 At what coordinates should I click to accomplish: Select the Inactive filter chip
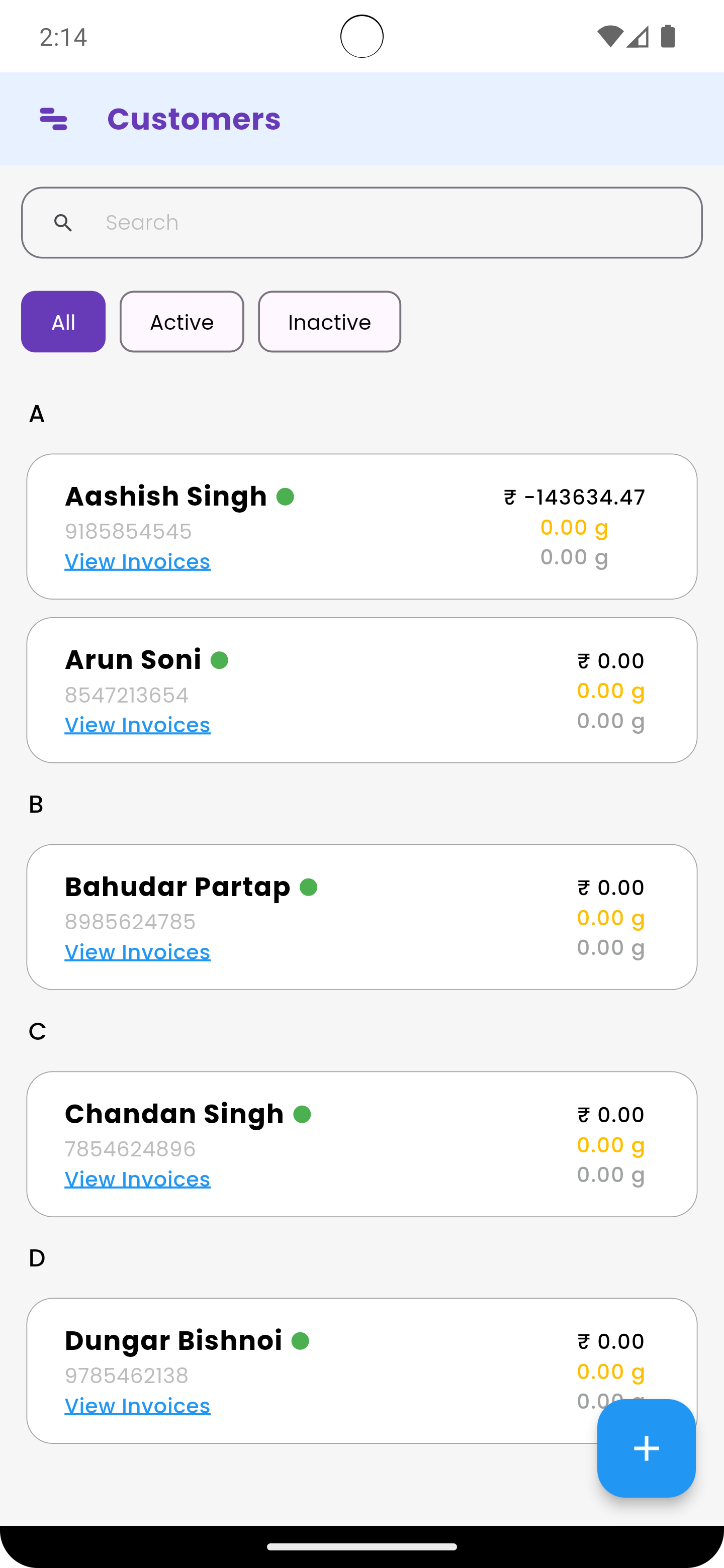[329, 322]
